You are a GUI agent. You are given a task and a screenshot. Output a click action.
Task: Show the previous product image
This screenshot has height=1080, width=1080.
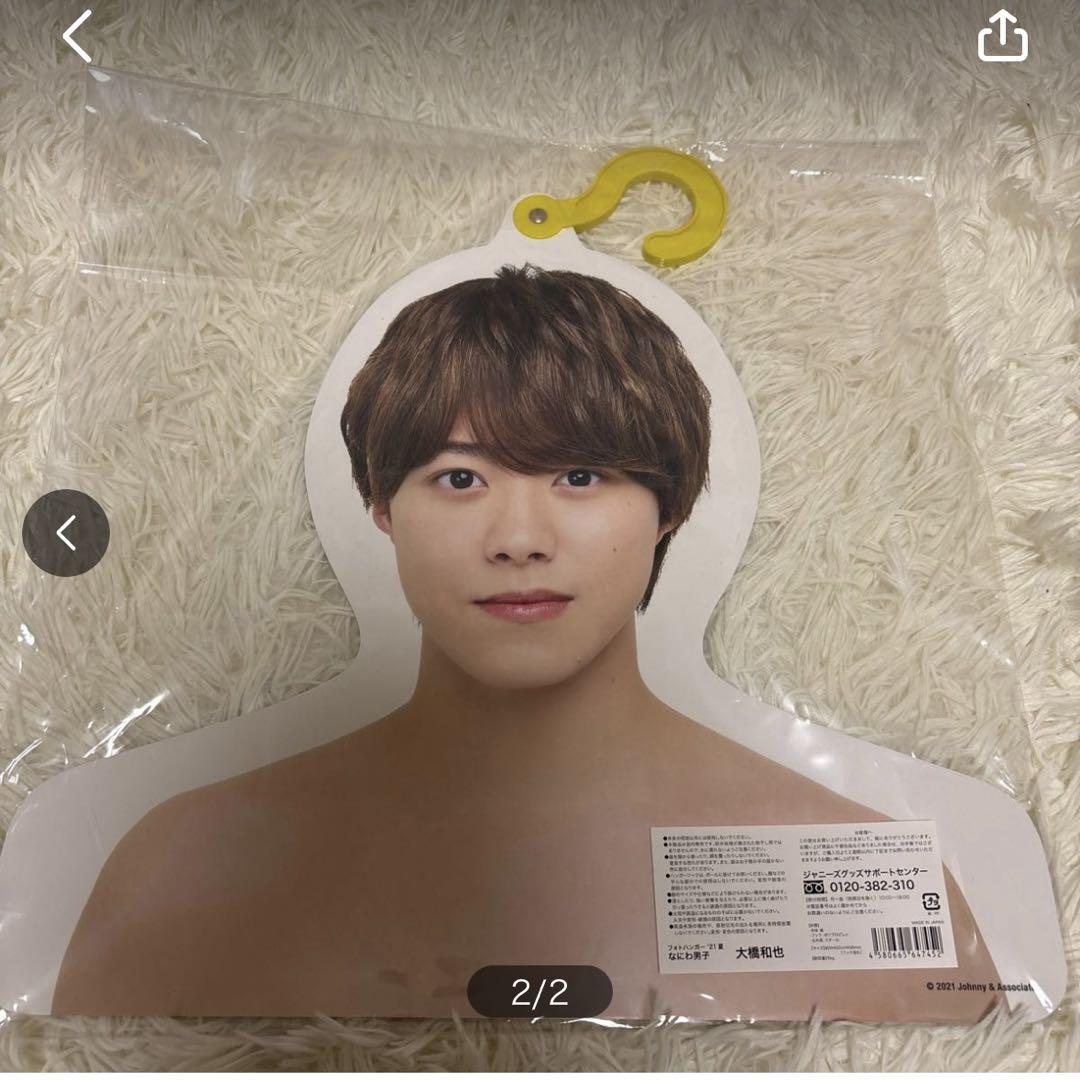66,533
